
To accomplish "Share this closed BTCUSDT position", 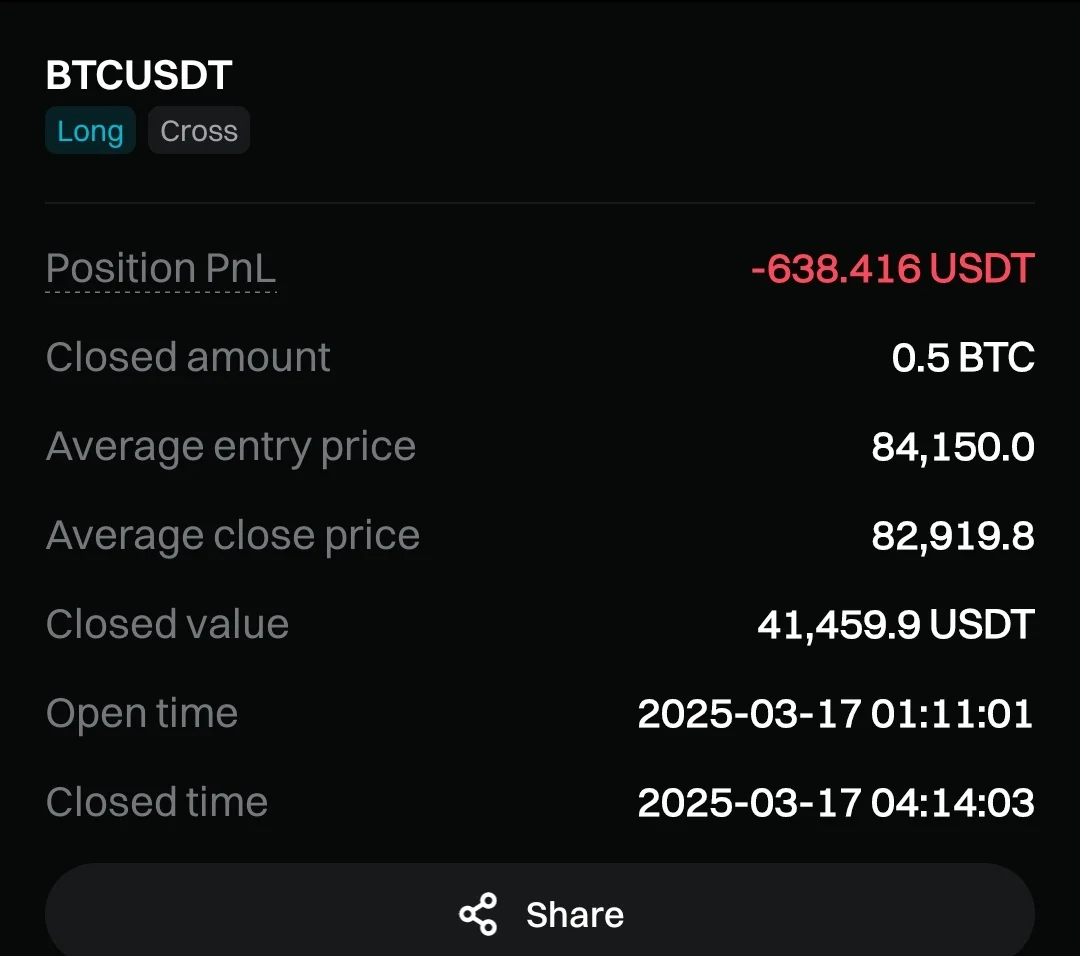I will [540, 914].
